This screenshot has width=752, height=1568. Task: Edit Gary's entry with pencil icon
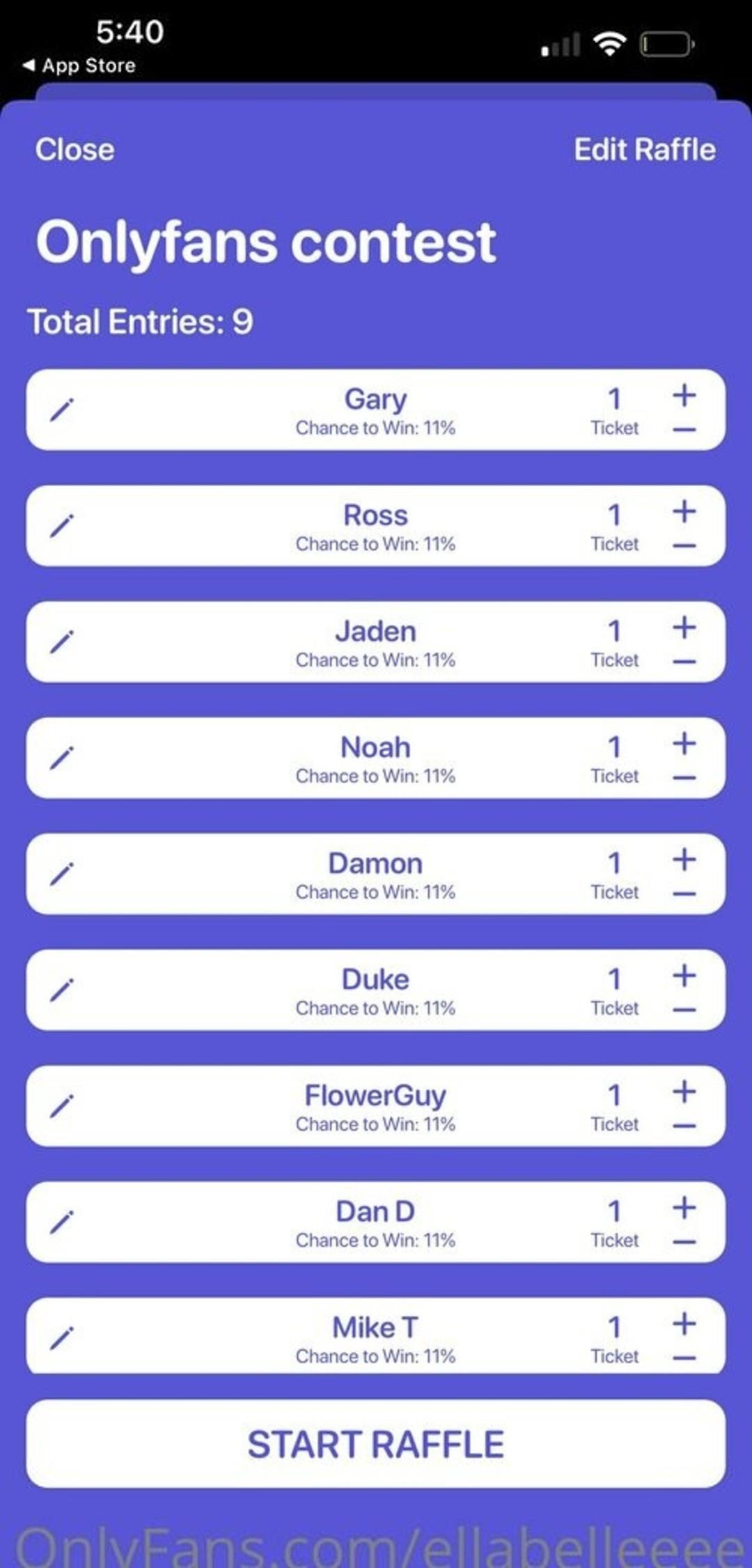pyautogui.click(x=62, y=410)
